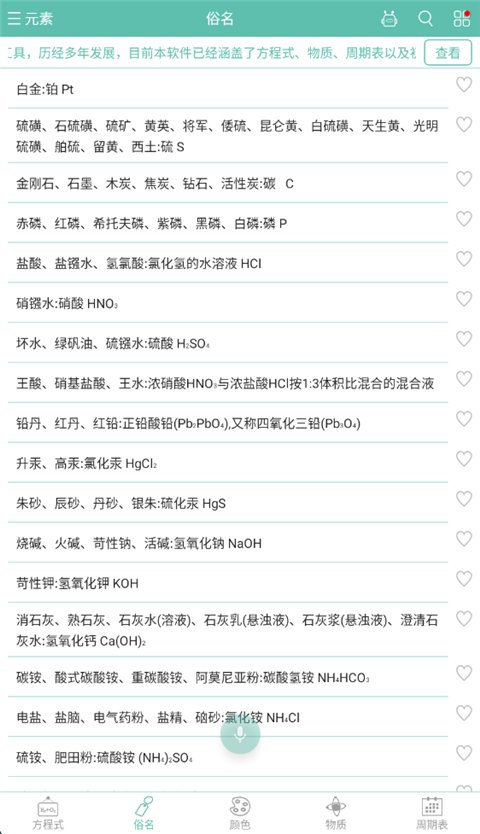Select the 盐酸 HCl entry

[228, 263]
